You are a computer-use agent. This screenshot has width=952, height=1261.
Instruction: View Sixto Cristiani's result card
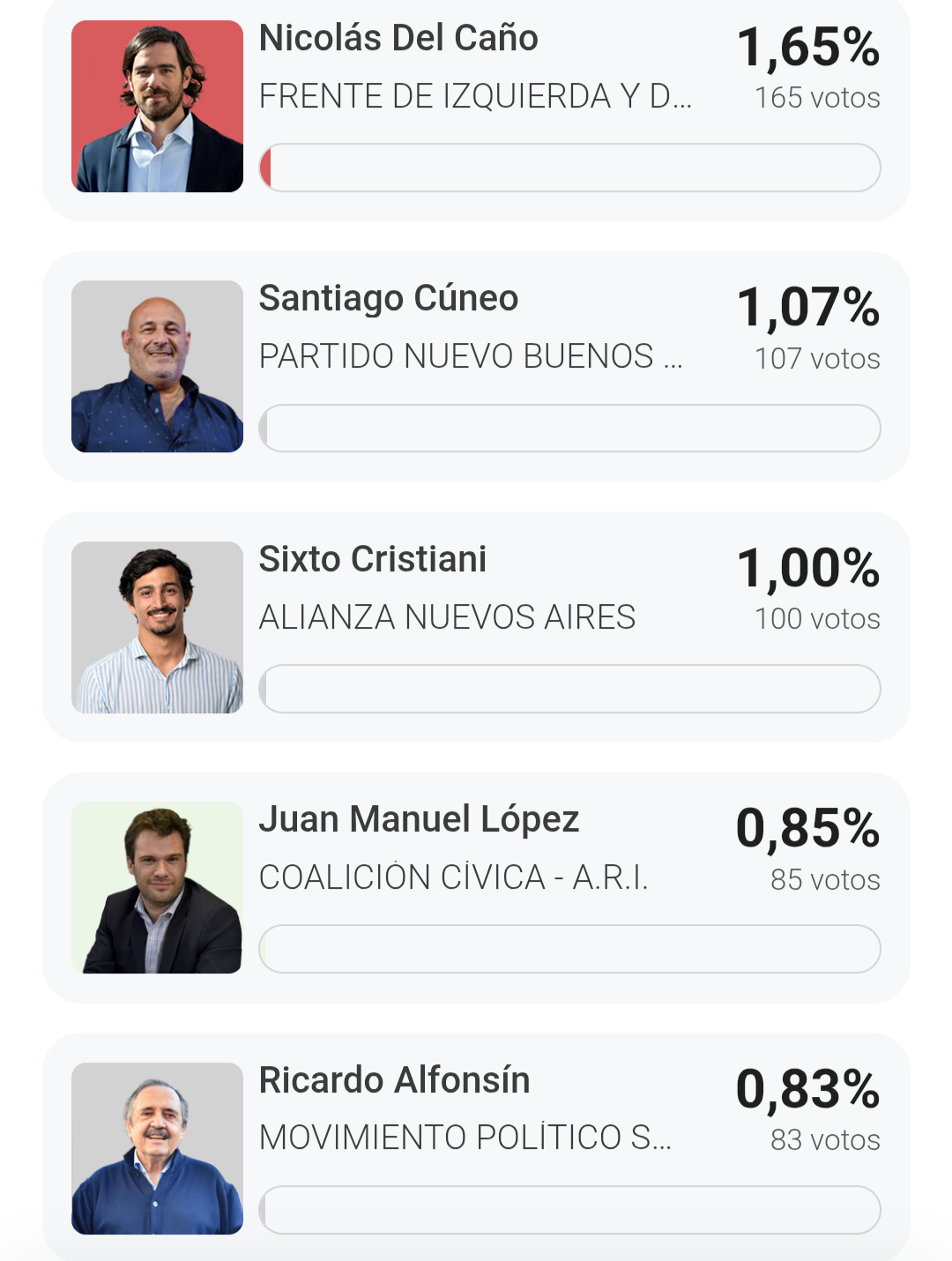click(476, 626)
